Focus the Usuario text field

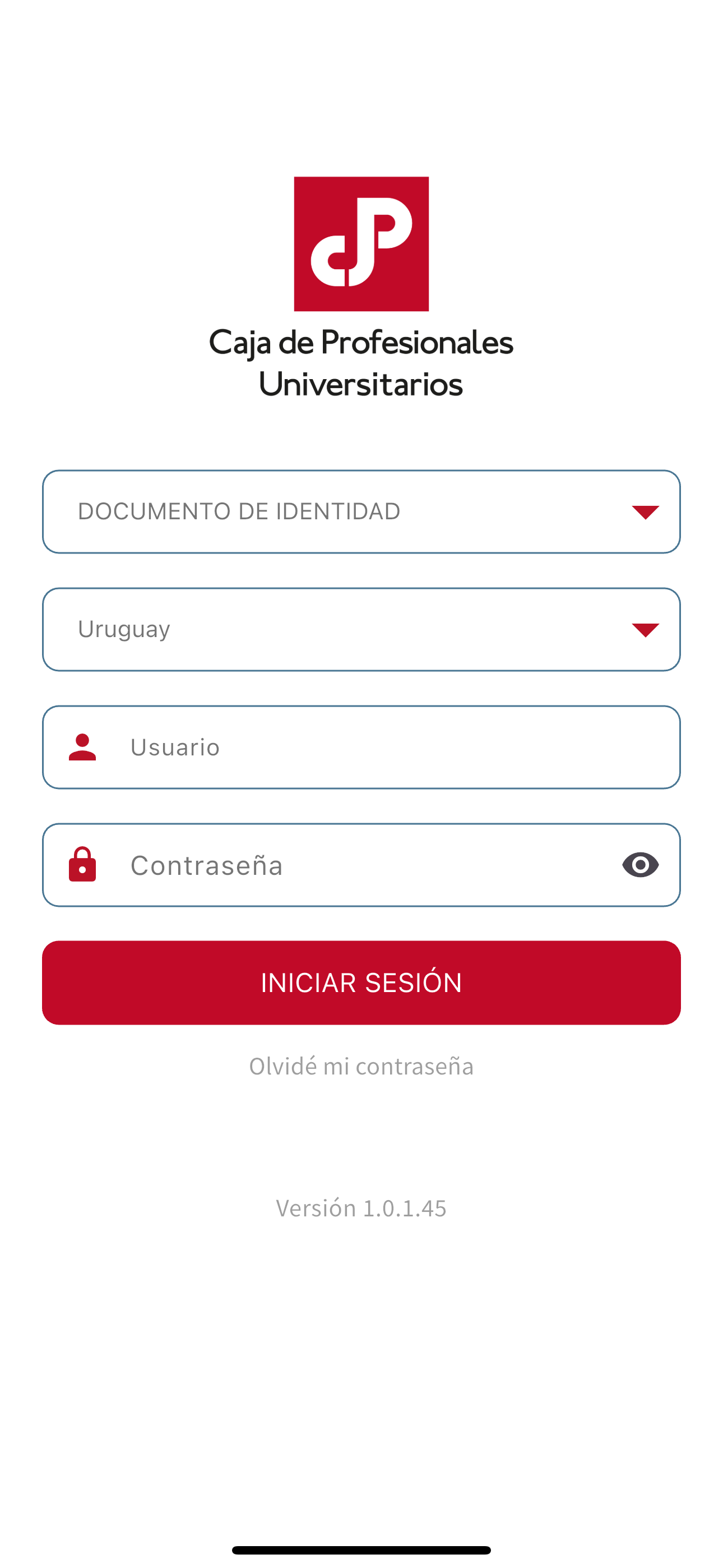[361, 747]
